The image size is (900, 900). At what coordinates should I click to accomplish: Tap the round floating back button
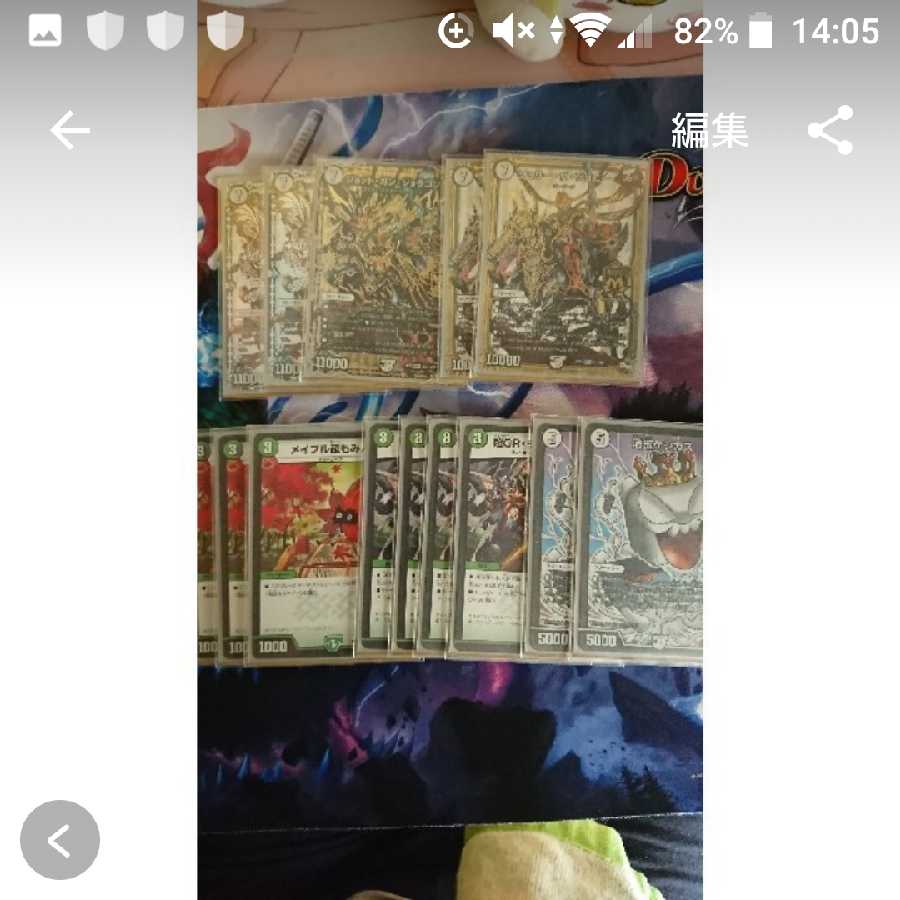pyautogui.click(x=60, y=840)
